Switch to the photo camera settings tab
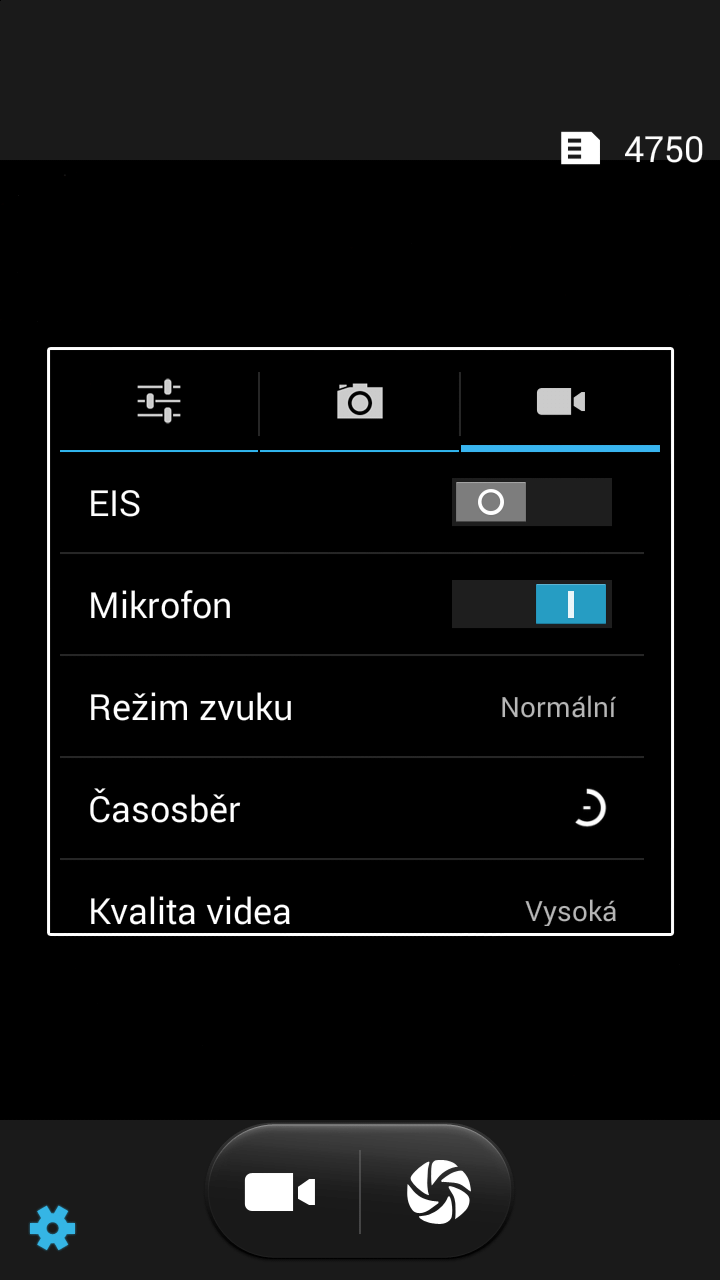Viewport: 720px width, 1280px height. 360,402
